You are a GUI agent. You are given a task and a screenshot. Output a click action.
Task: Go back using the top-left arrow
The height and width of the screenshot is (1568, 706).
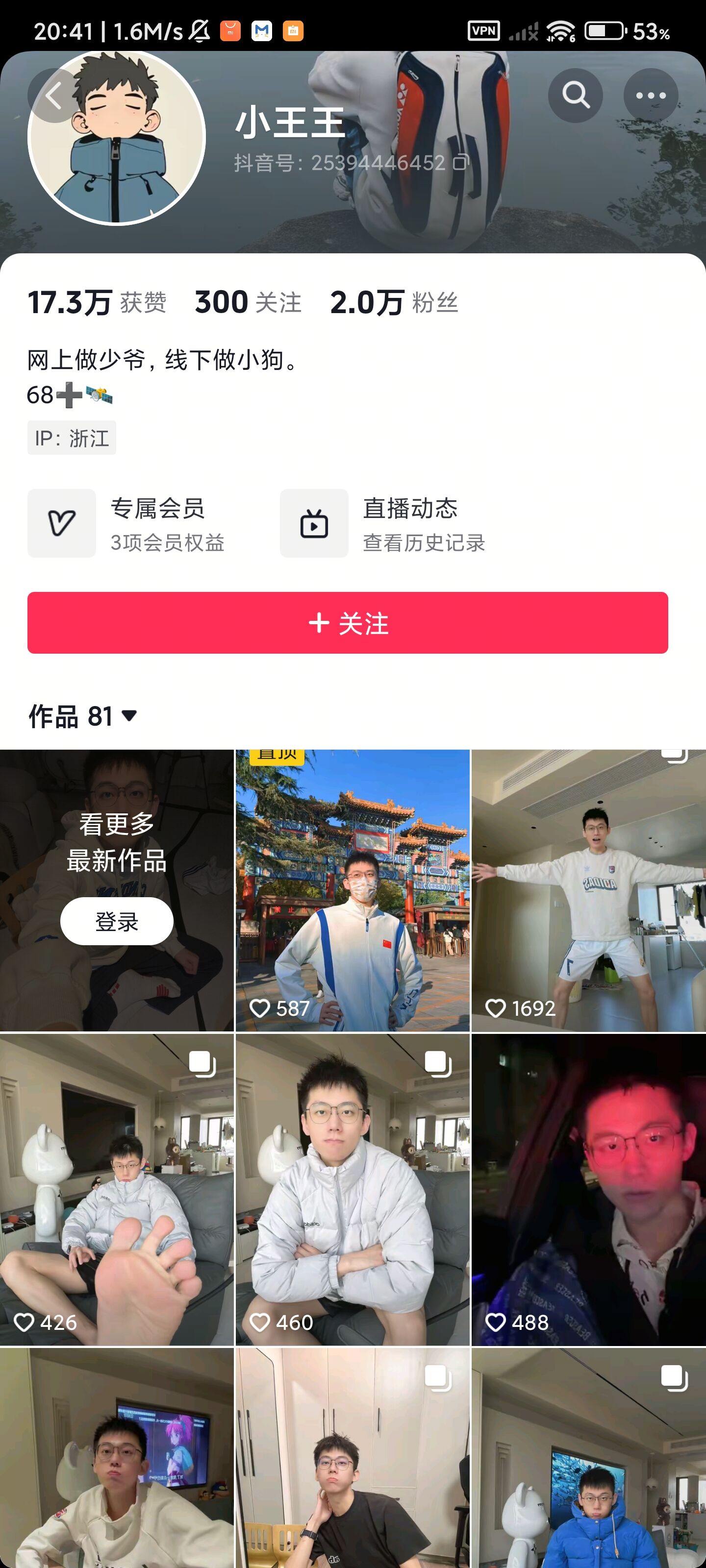pos(54,96)
